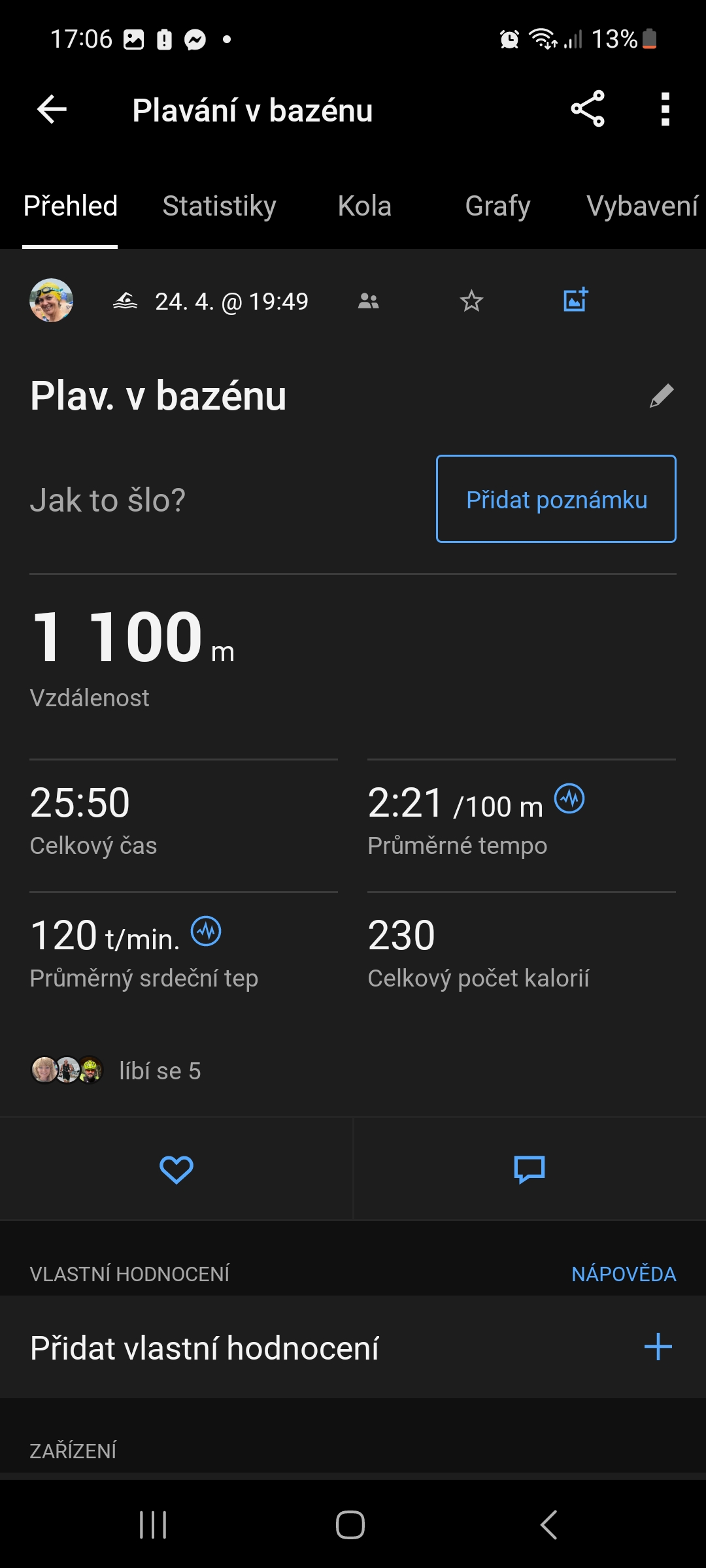Select the Grafy tab
This screenshot has width=706, height=1568.
(497, 206)
